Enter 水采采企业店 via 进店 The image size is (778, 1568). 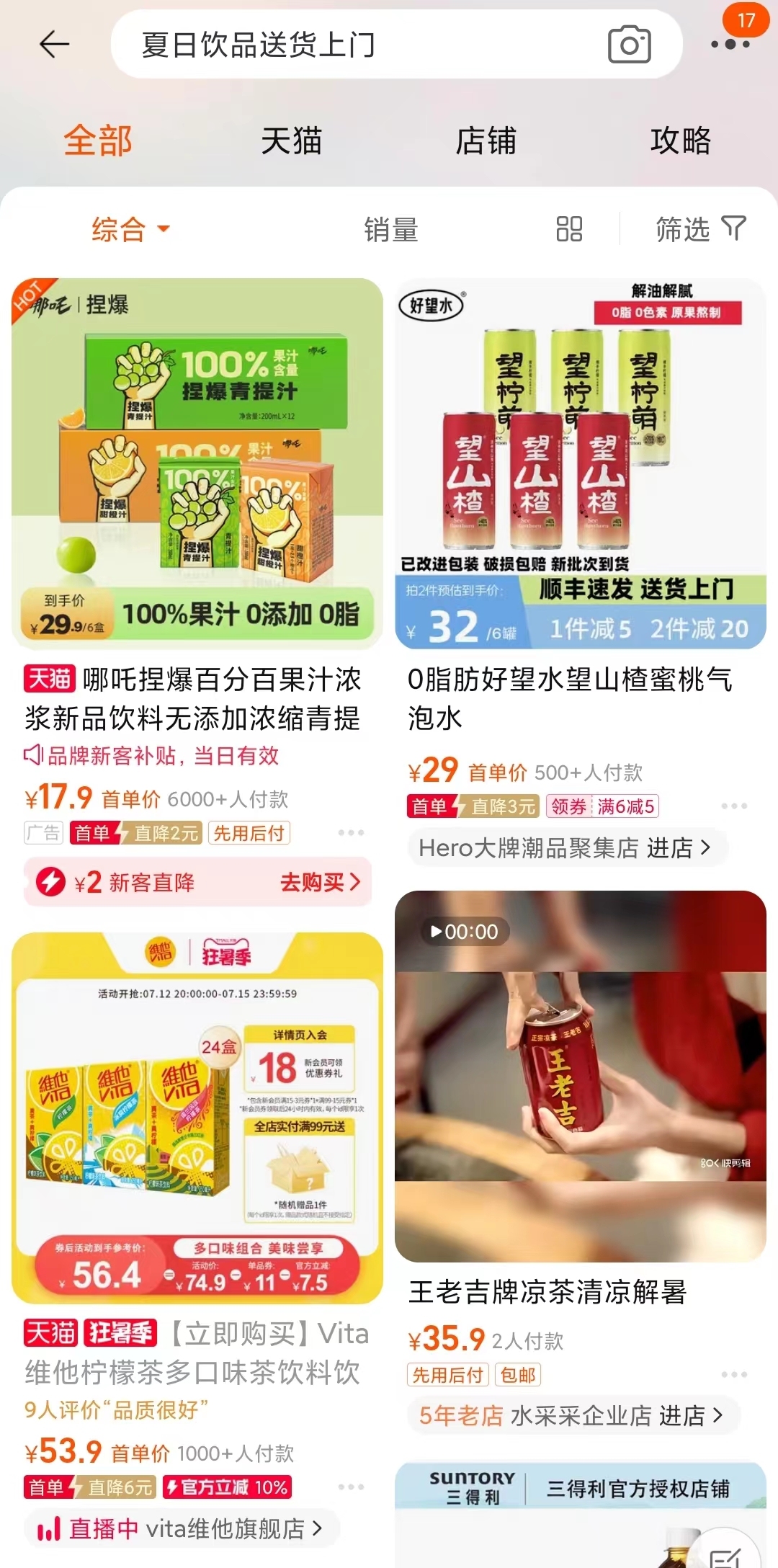689,1416
